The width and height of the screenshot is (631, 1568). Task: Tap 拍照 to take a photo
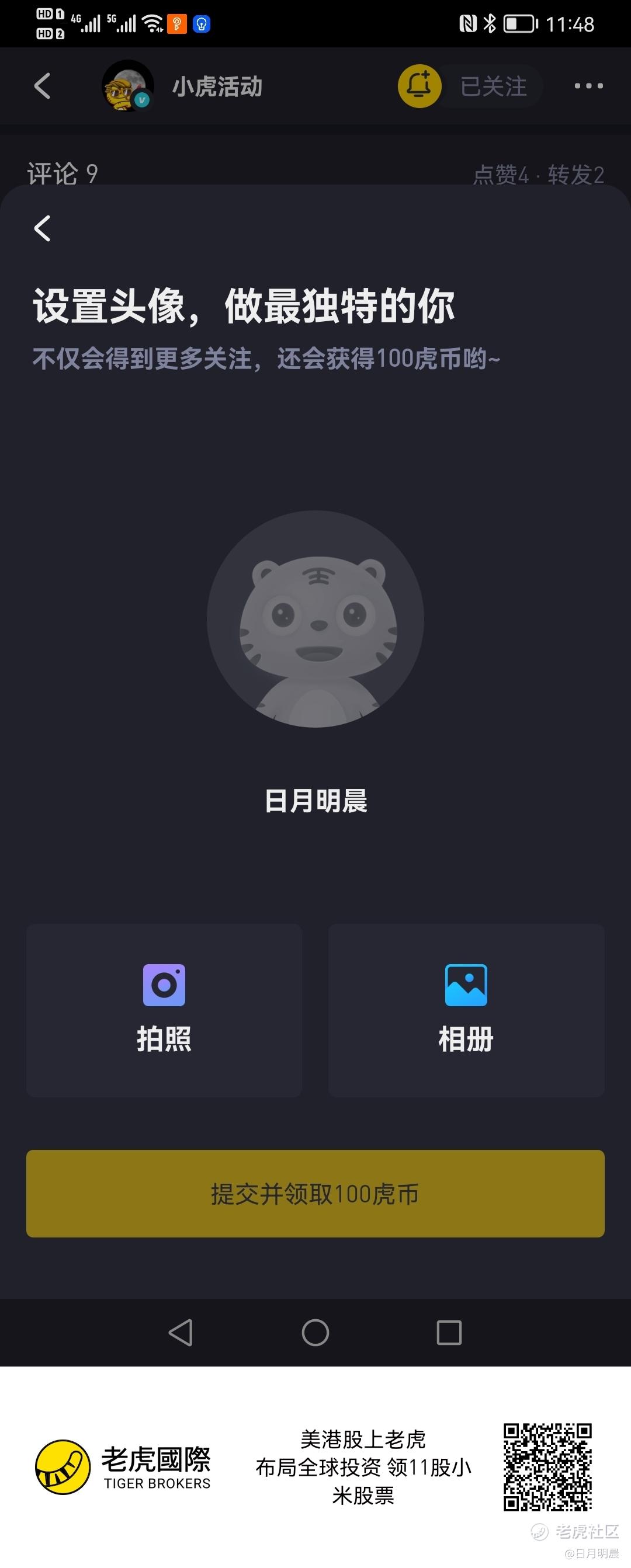click(164, 1010)
